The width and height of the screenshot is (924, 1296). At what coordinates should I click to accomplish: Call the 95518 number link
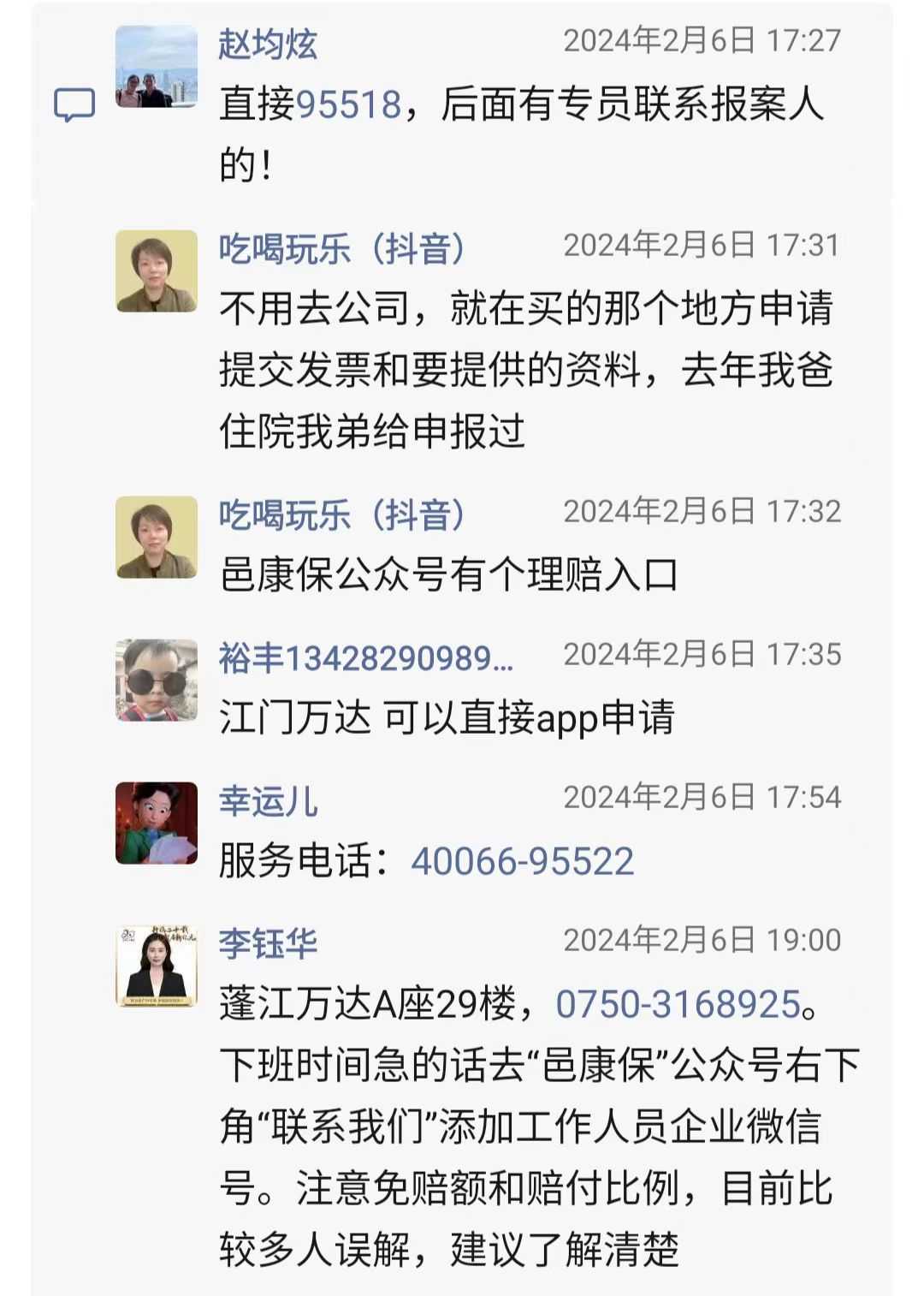(x=348, y=105)
